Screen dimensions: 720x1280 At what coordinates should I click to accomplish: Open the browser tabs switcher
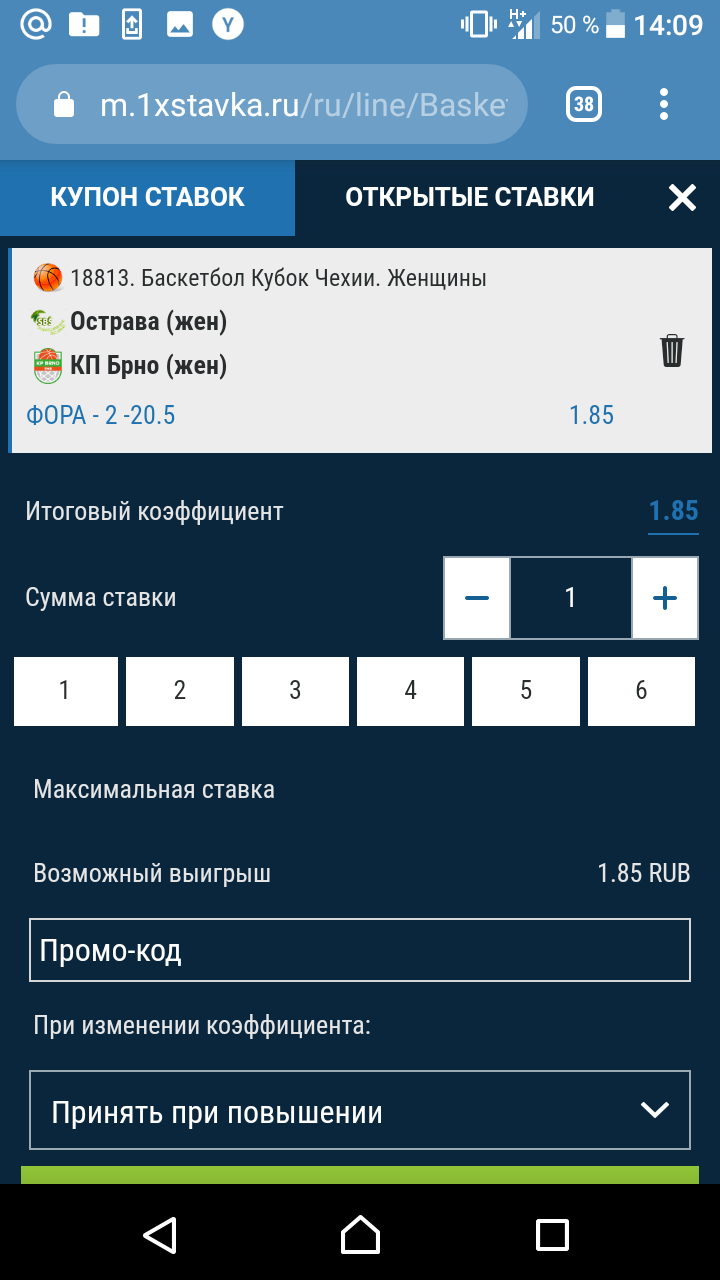[584, 104]
